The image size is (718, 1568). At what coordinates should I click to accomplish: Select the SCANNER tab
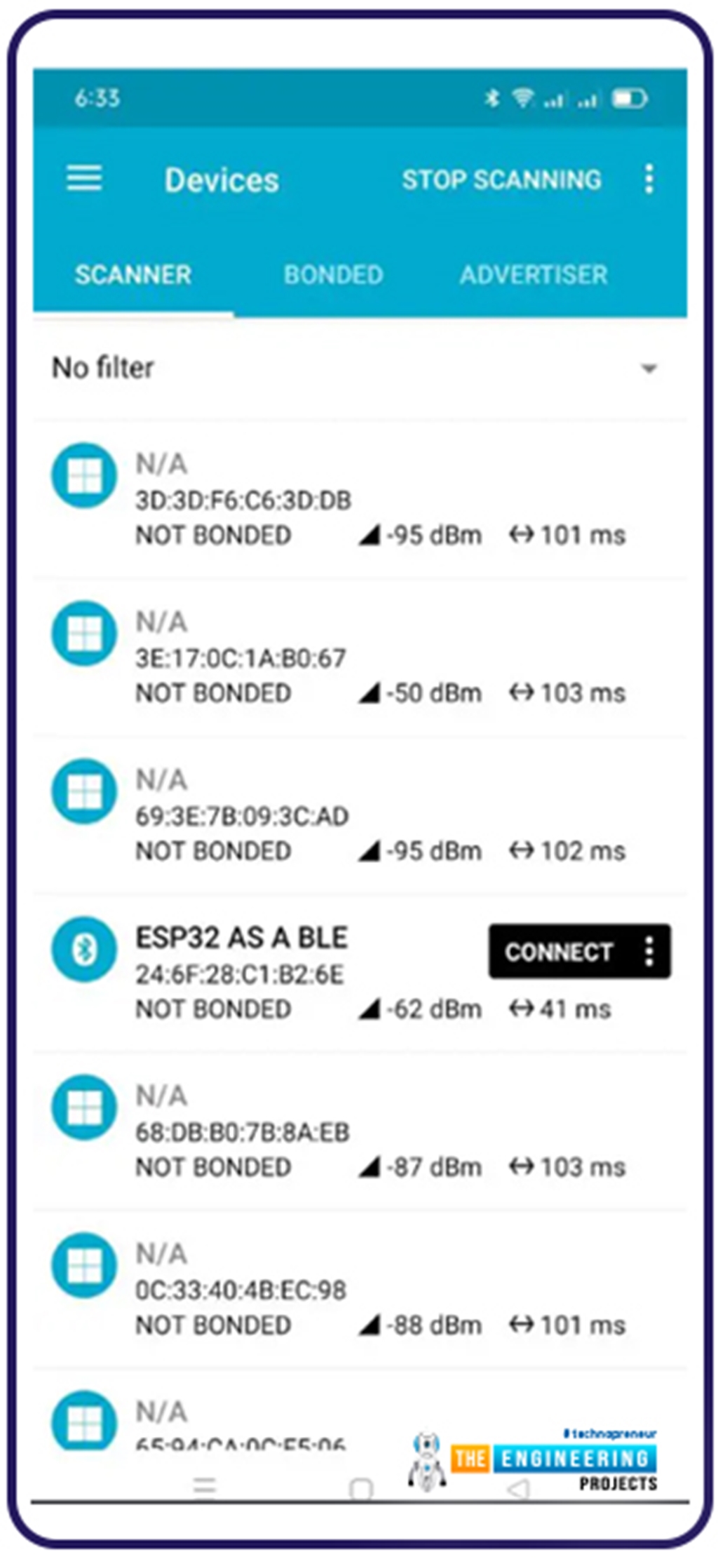133,275
